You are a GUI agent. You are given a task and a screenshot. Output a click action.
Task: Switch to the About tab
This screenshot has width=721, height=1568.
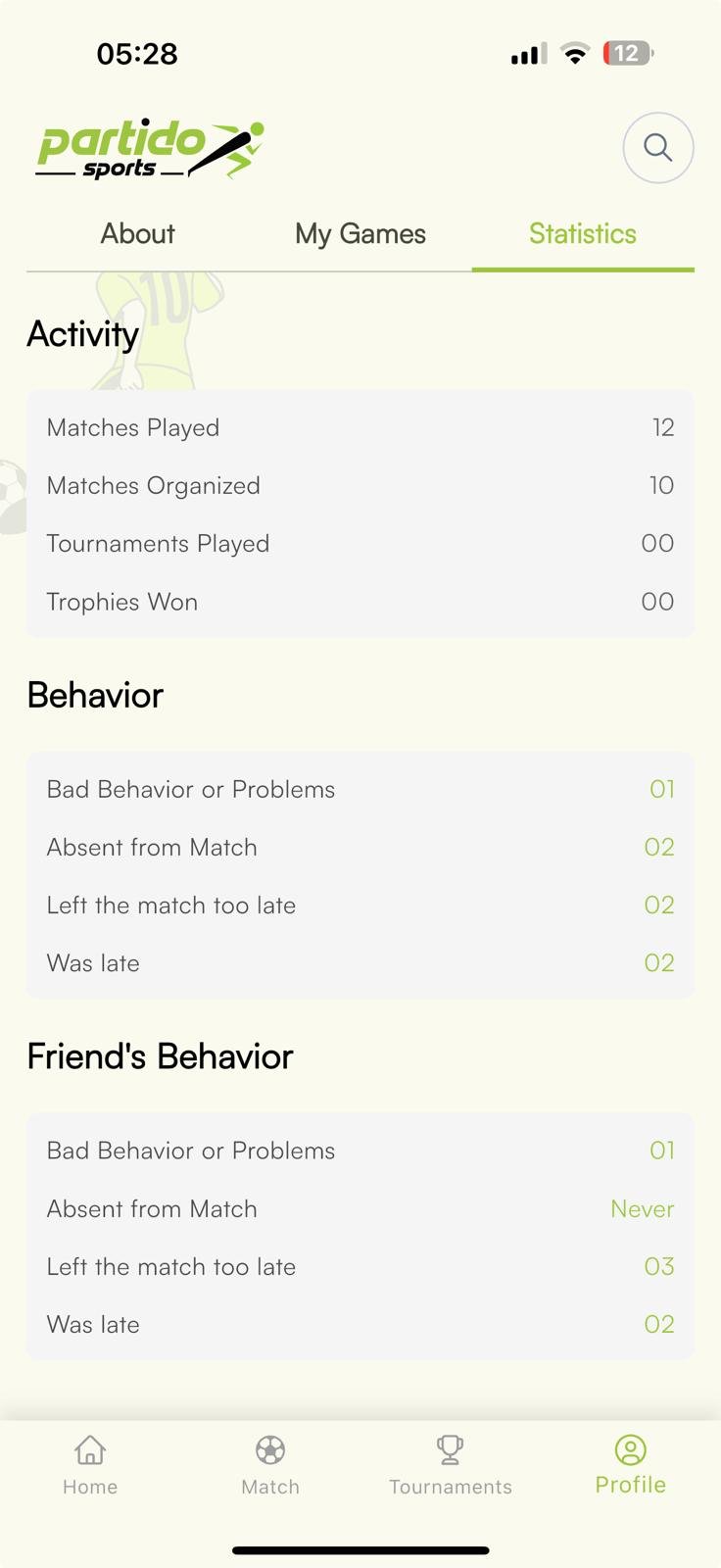(137, 233)
